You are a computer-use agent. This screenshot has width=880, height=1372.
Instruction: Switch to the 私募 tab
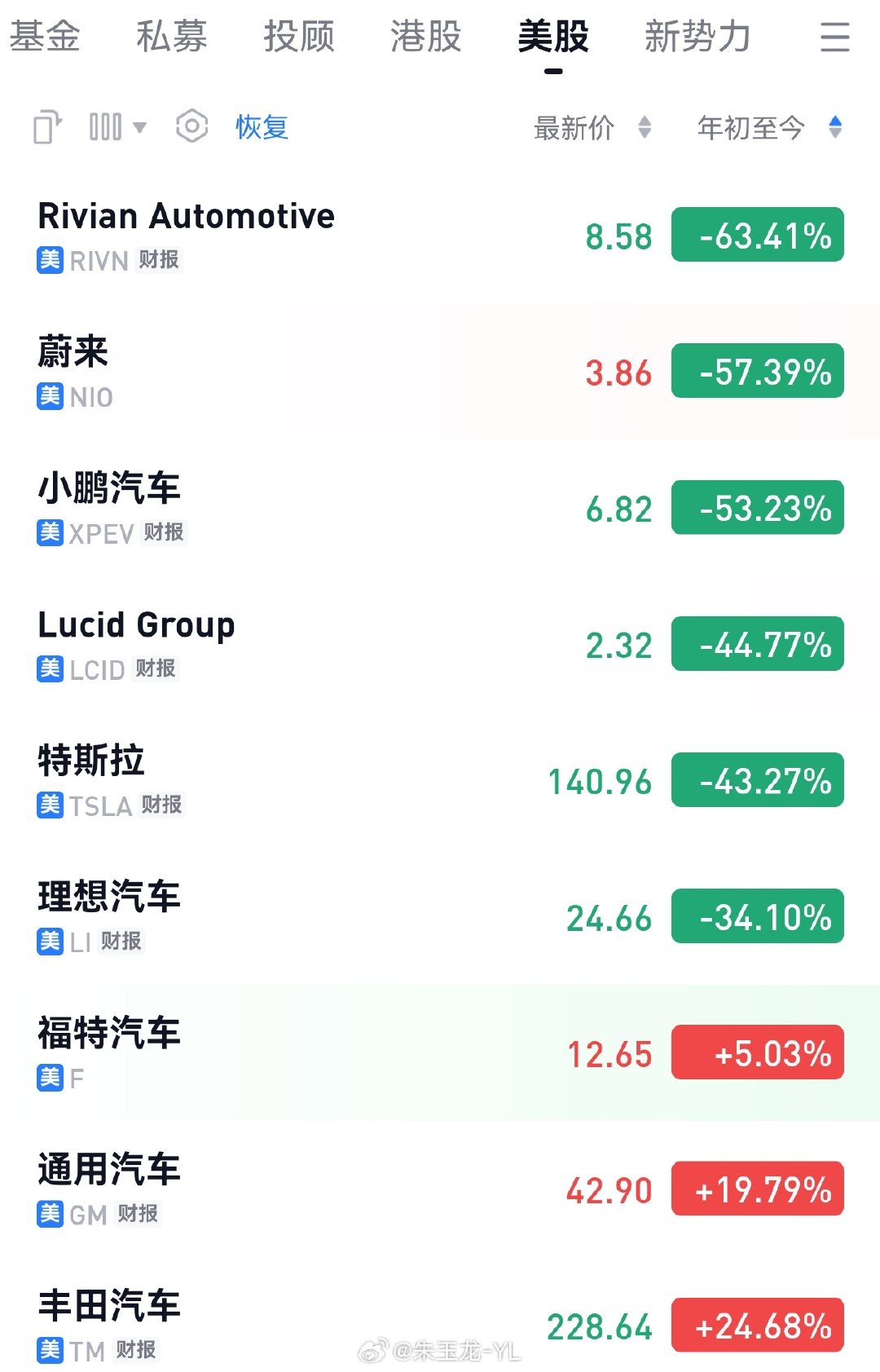pos(172,37)
